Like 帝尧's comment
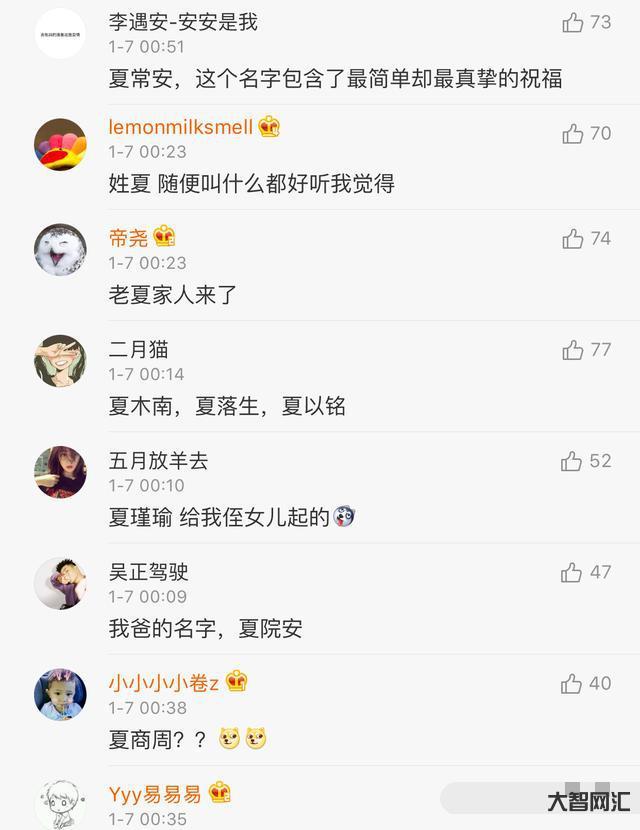The height and width of the screenshot is (830, 640). [x=573, y=238]
